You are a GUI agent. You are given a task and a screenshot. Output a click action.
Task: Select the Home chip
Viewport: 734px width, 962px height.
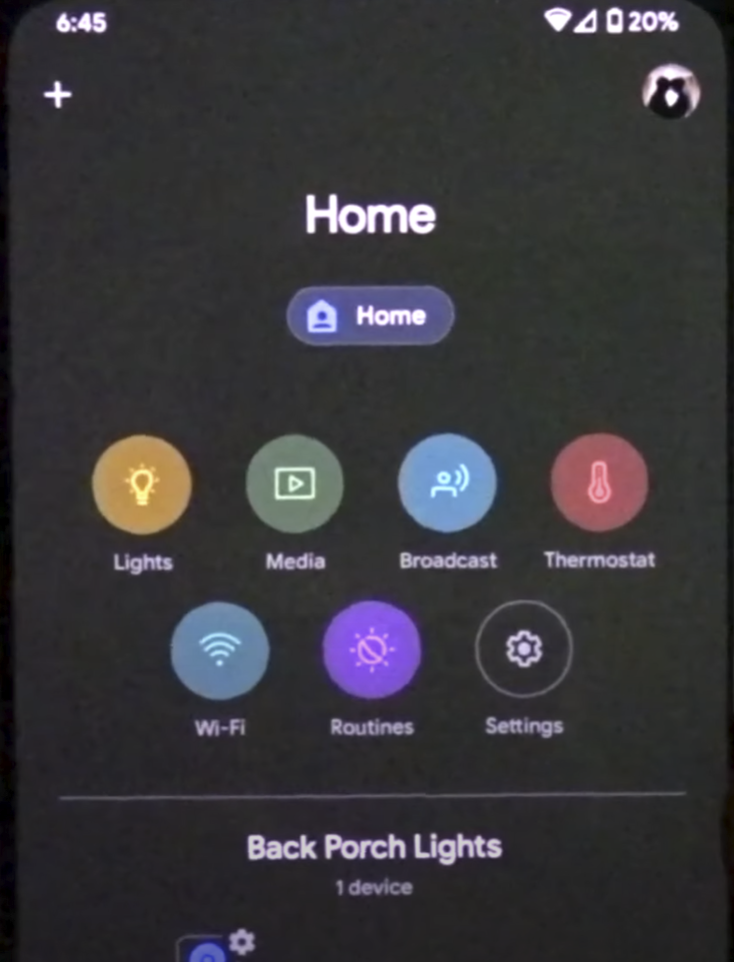371,316
